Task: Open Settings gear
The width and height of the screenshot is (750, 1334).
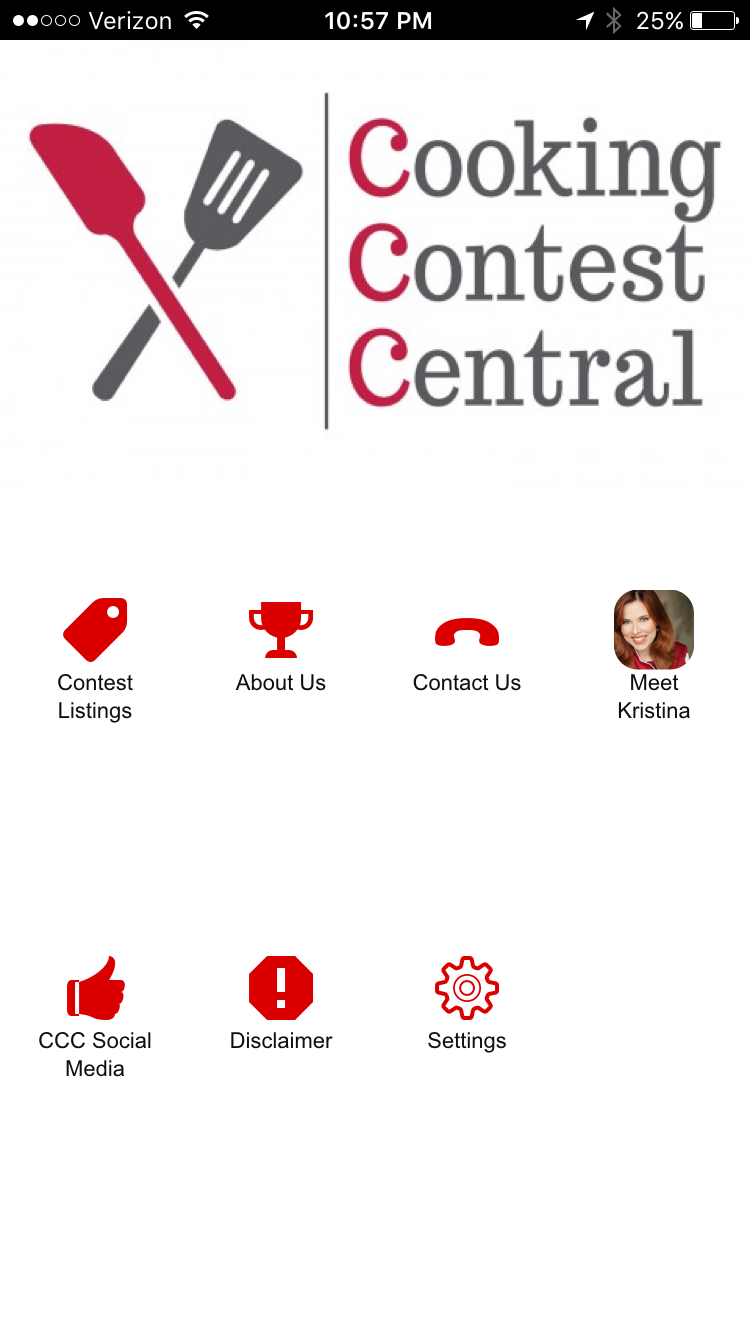Action: 467,988
